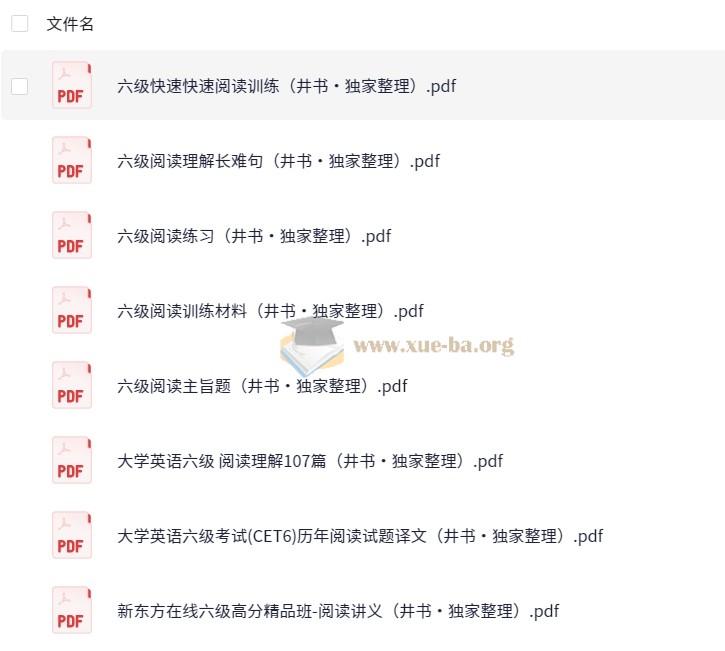
Task: Open 六级阅读练习 PDF file
Action: pyautogui.click(x=254, y=236)
